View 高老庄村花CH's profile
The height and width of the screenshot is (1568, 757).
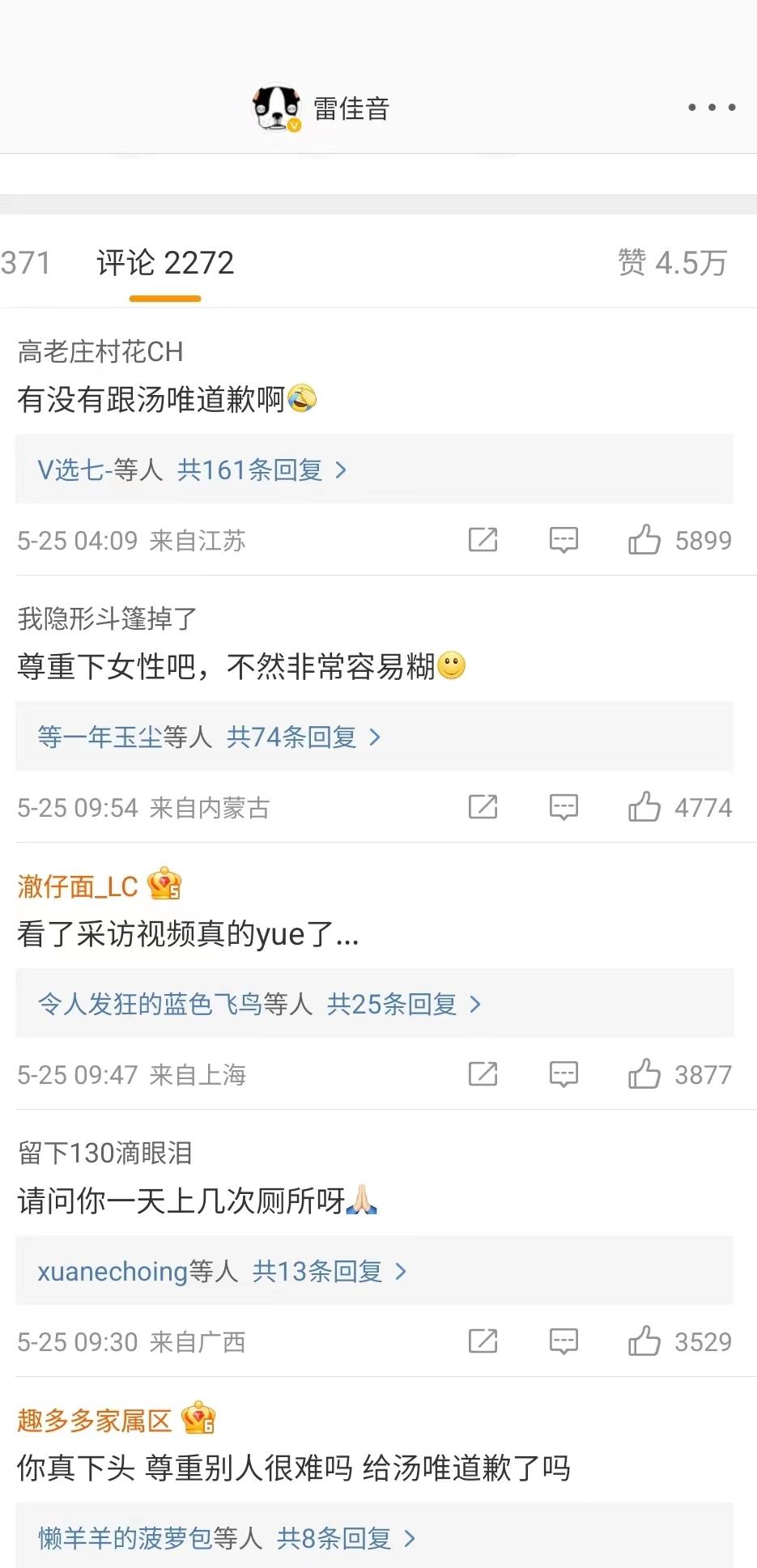coord(100,352)
